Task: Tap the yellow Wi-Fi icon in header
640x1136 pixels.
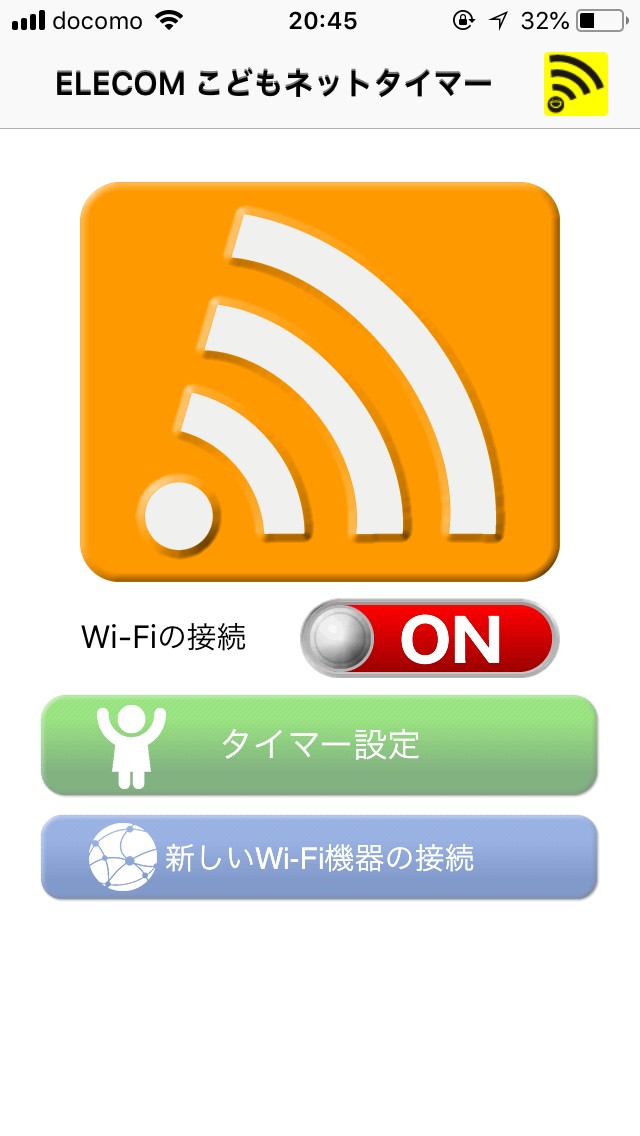Action: click(x=575, y=84)
